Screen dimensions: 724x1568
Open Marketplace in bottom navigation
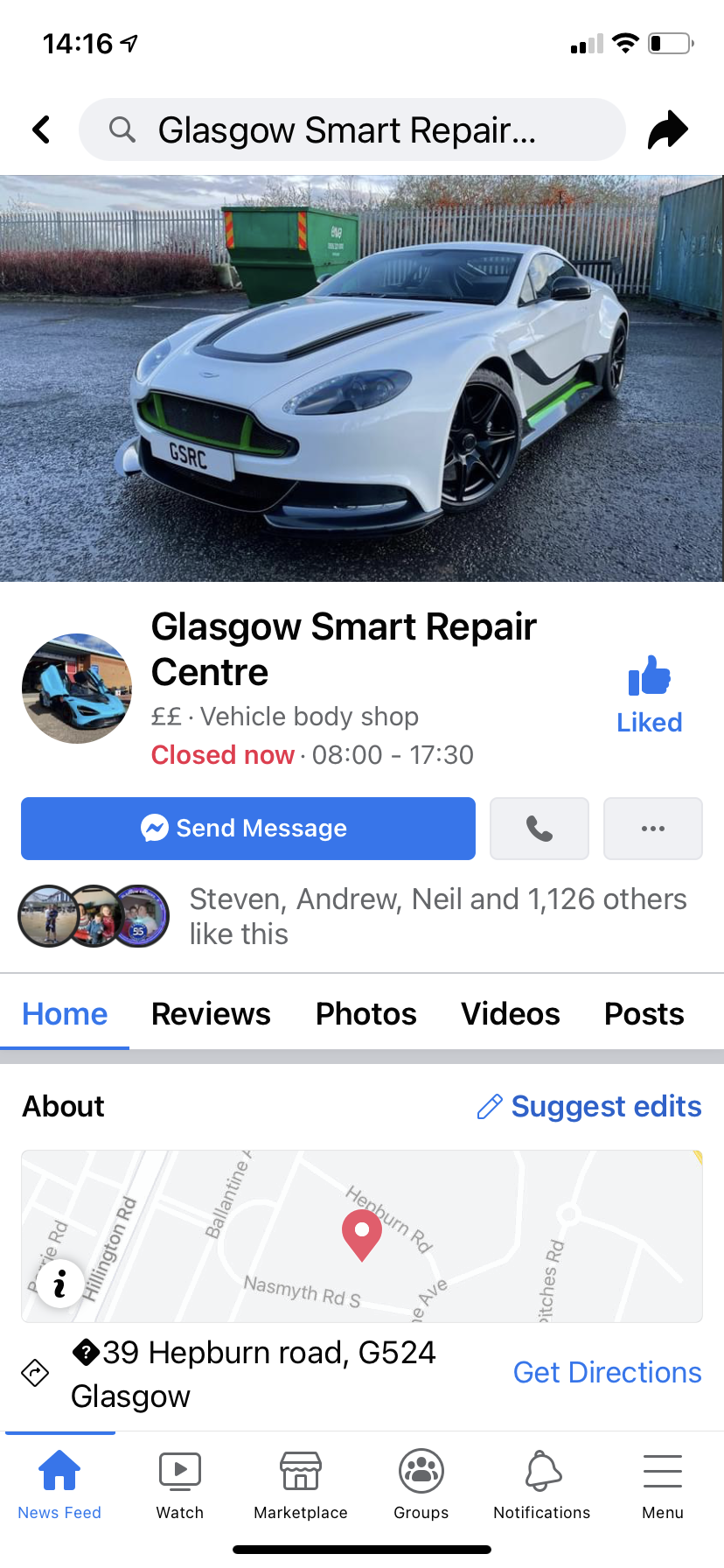coord(300,1484)
